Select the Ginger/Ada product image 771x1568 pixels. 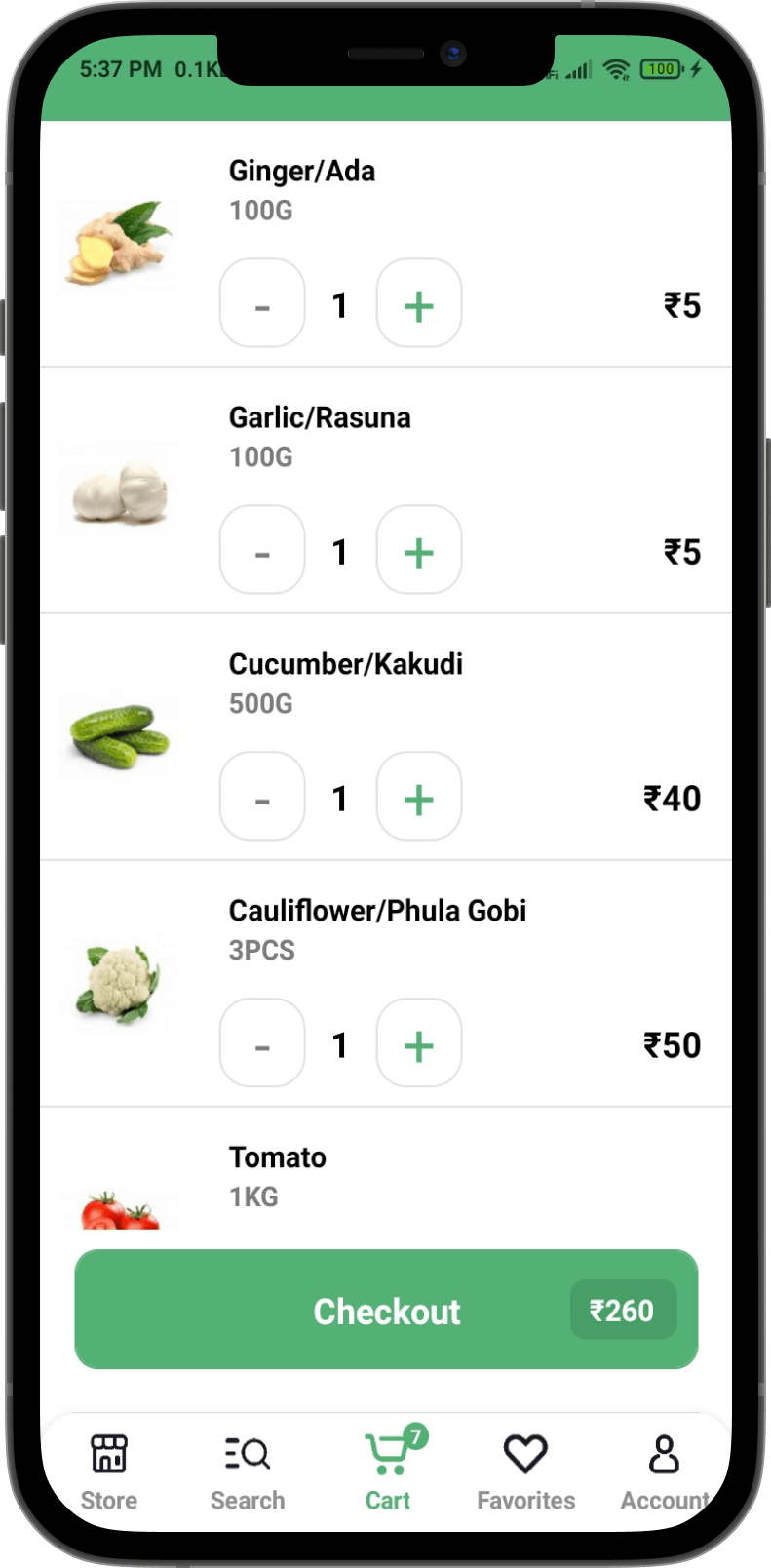[x=117, y=242]
